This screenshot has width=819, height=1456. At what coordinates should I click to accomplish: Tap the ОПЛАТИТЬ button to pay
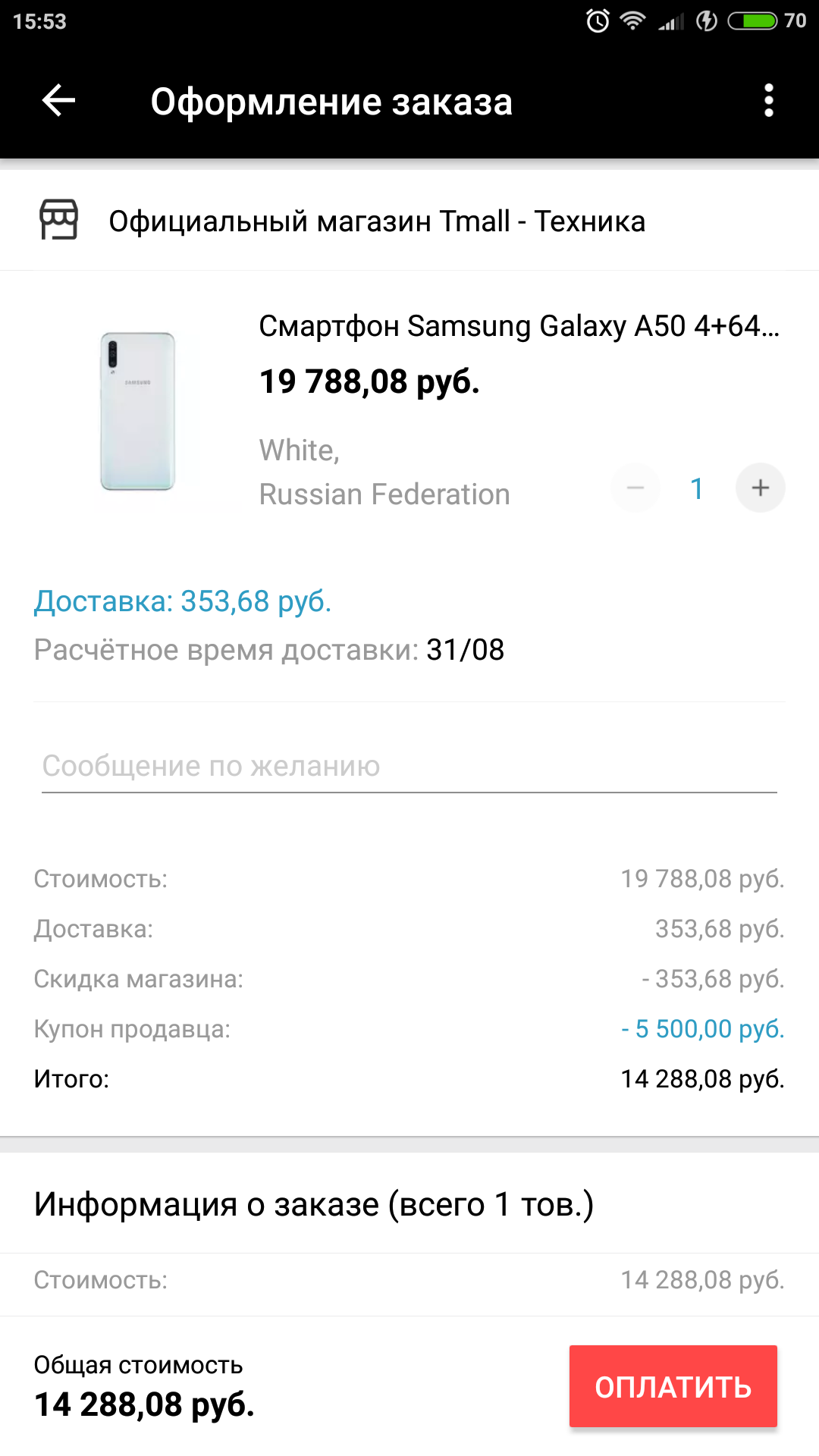(x=673, y=1386)
